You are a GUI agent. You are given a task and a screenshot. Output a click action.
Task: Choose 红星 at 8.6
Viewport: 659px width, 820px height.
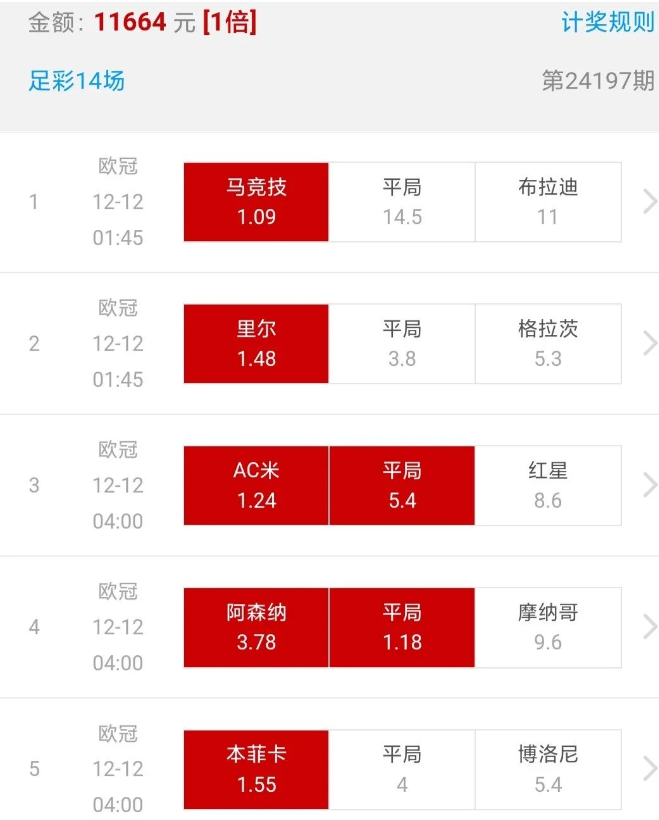point(548,486)
